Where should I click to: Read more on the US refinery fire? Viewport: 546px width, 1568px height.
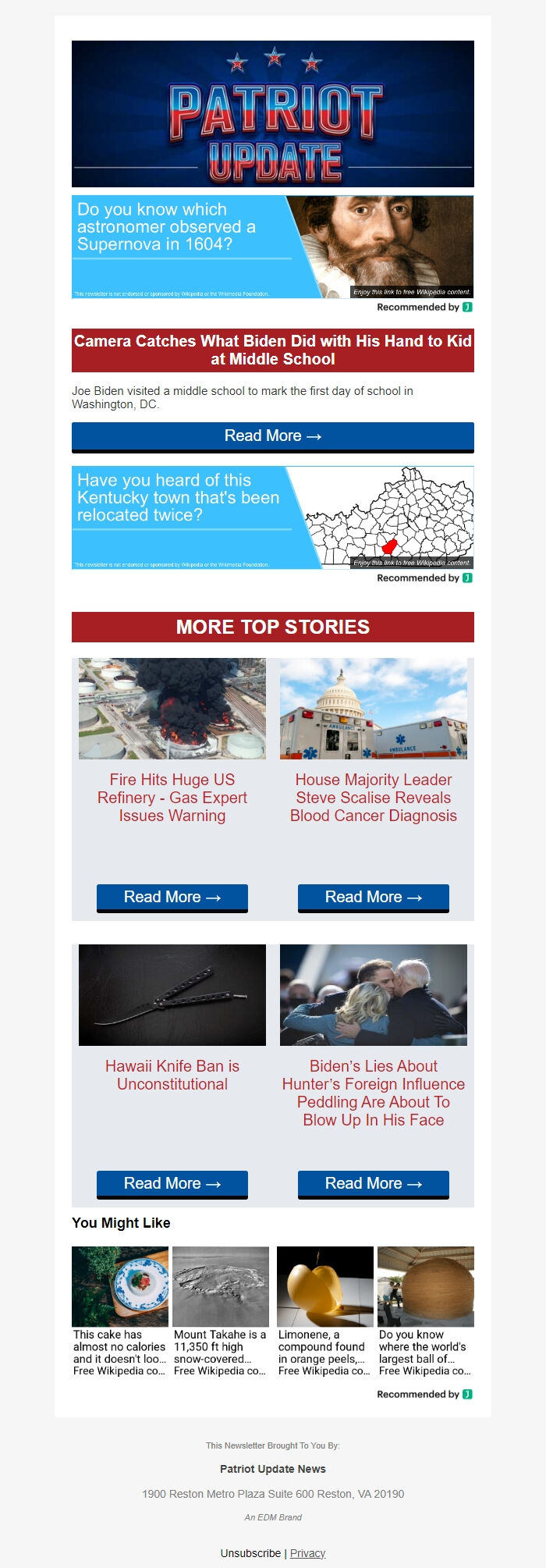(172, 898)
